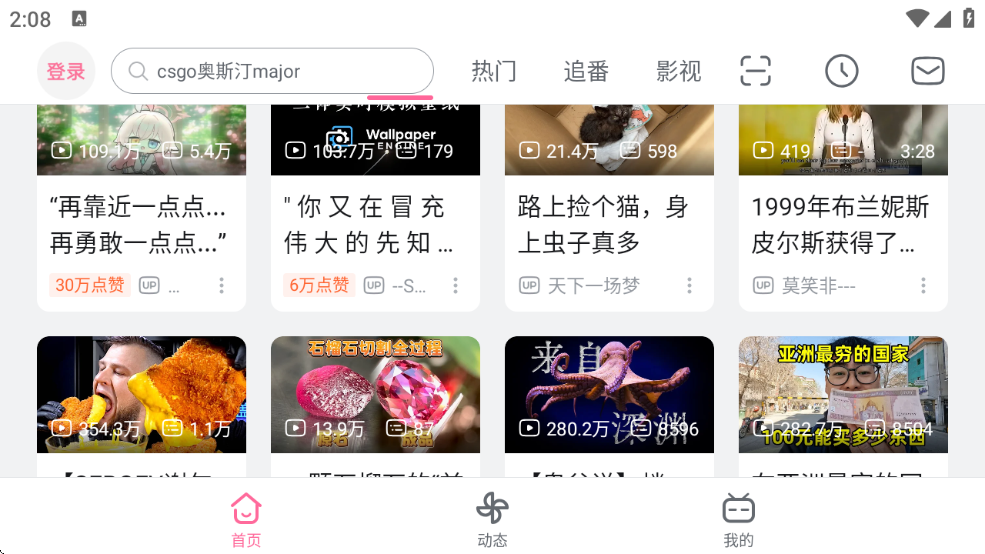The image size is (985, 554).
Task: Open the 我的 profile tab
Action: [738, 520]
